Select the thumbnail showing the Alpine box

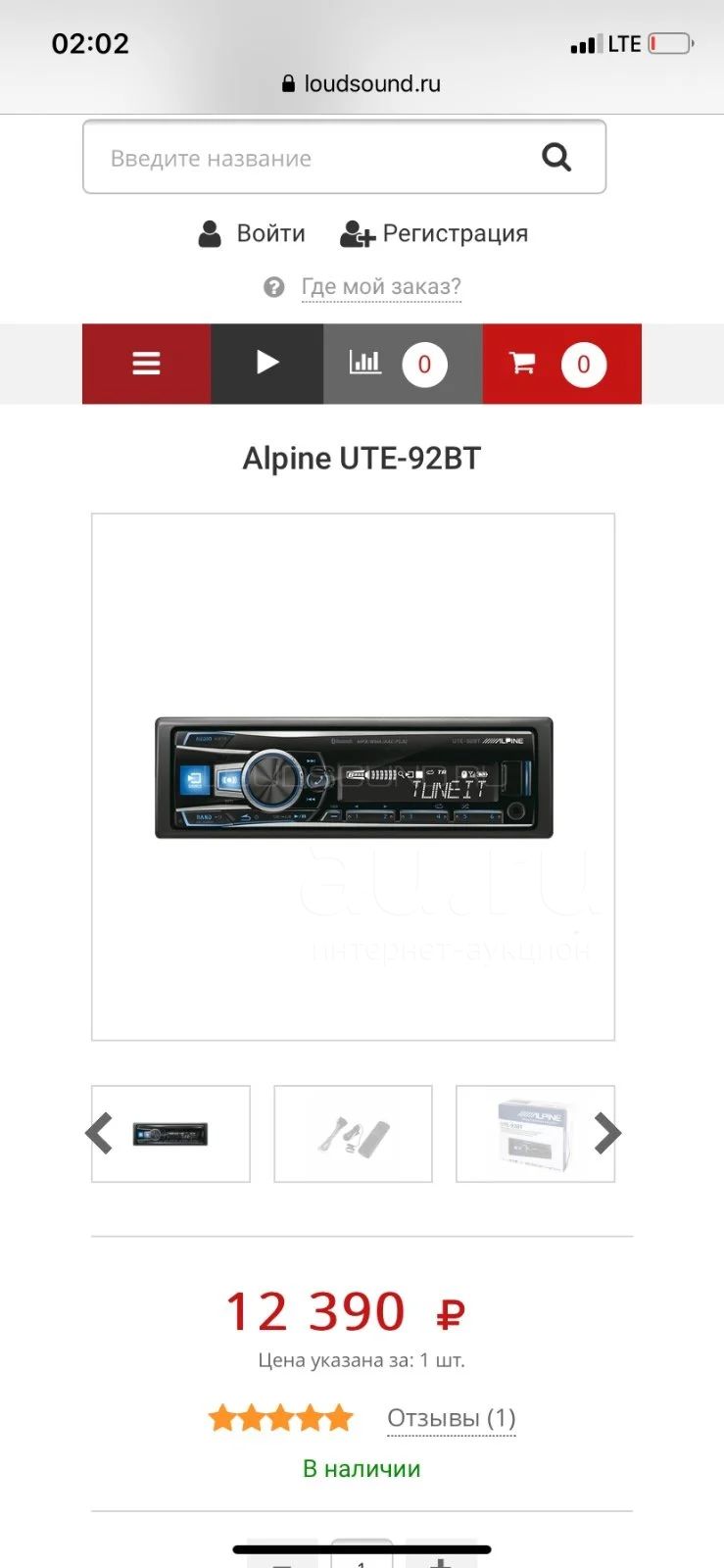click(535, 1134)
